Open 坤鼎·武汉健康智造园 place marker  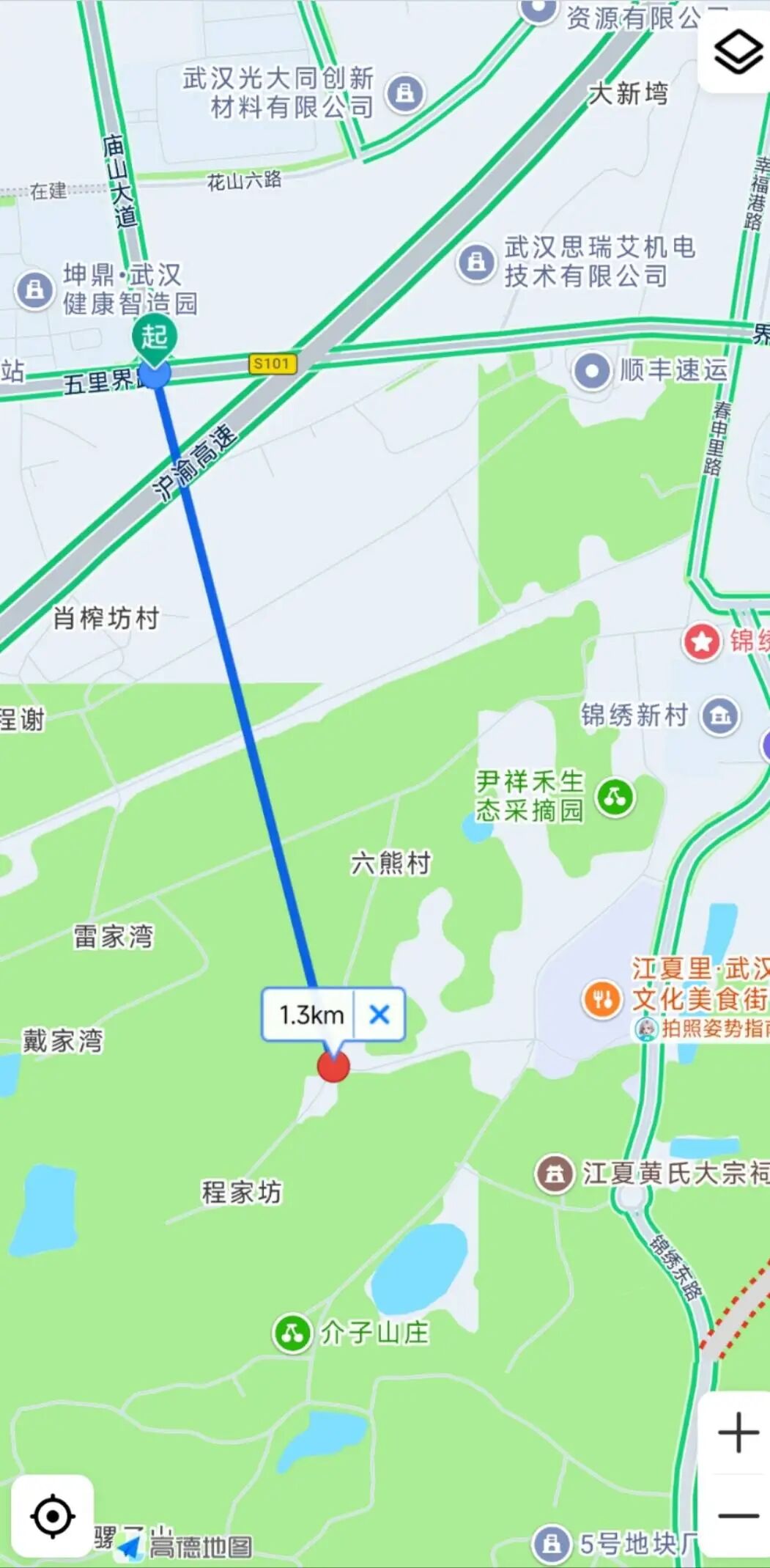click(x=34, y=290)
